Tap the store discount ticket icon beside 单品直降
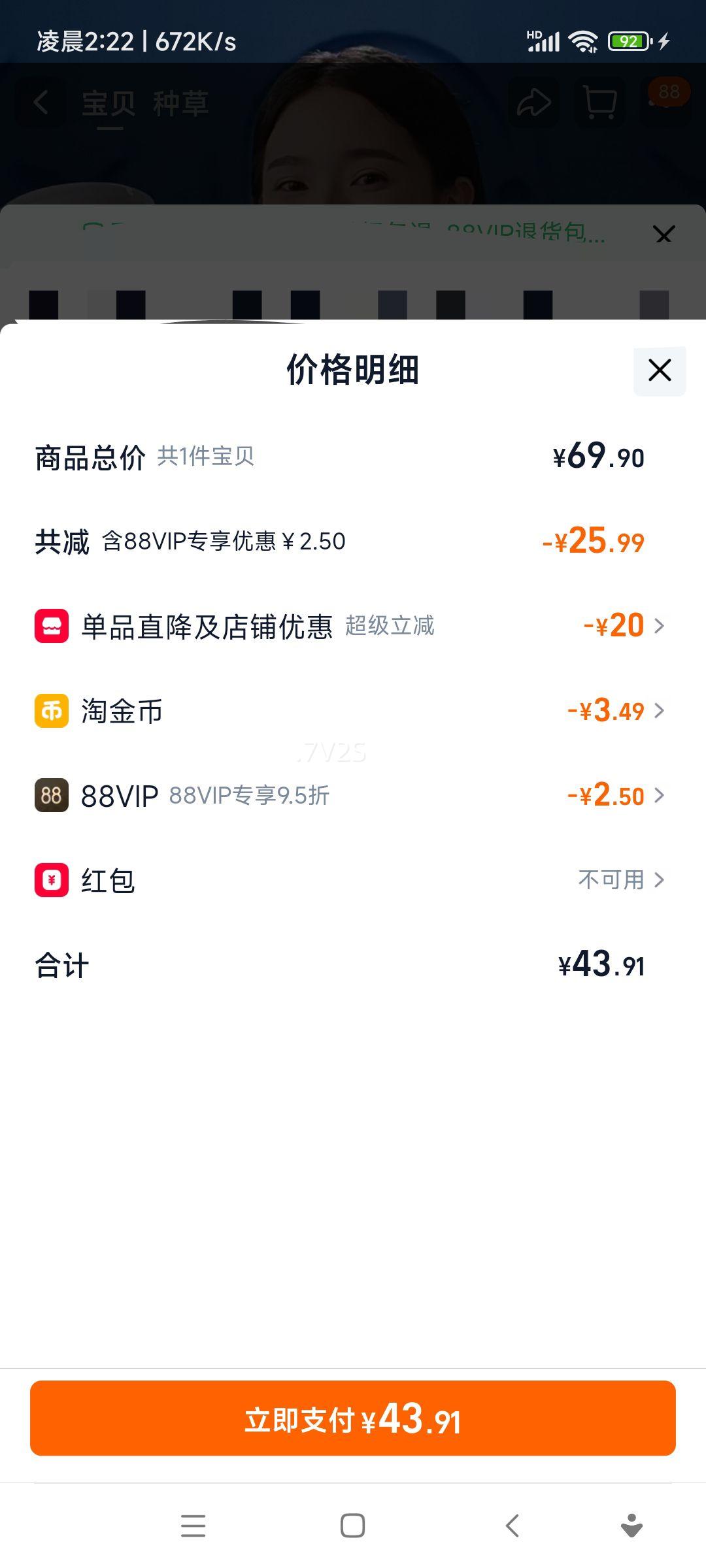Image resolution: width=706 pixels, height=1568 pixels. tap(49, 626)
